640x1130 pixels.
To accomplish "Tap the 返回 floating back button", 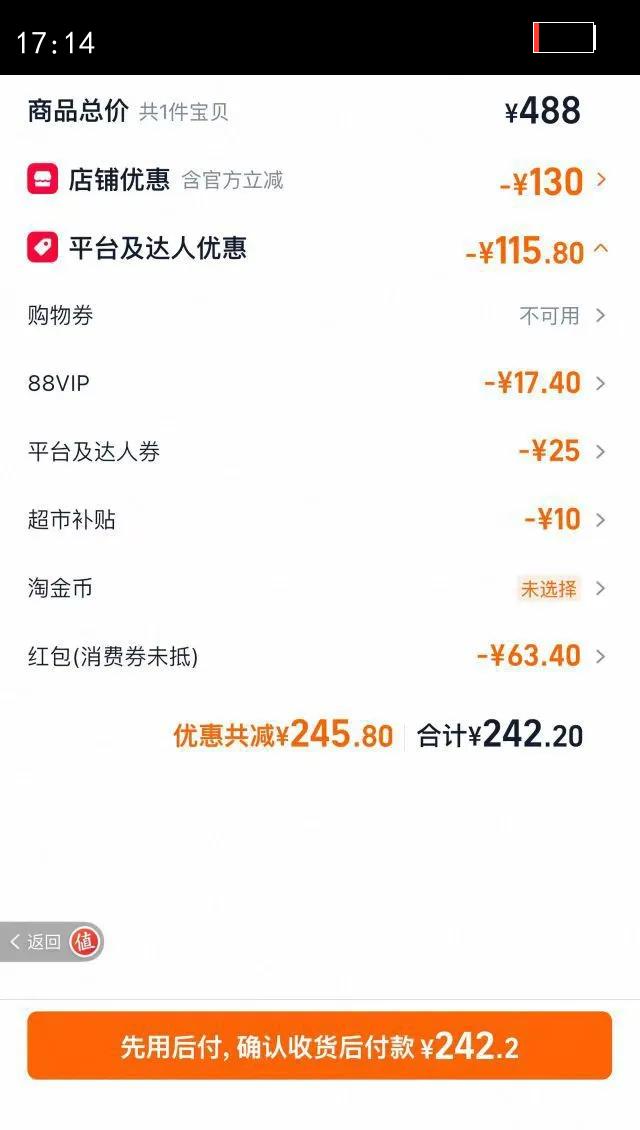I will point(37,942).
